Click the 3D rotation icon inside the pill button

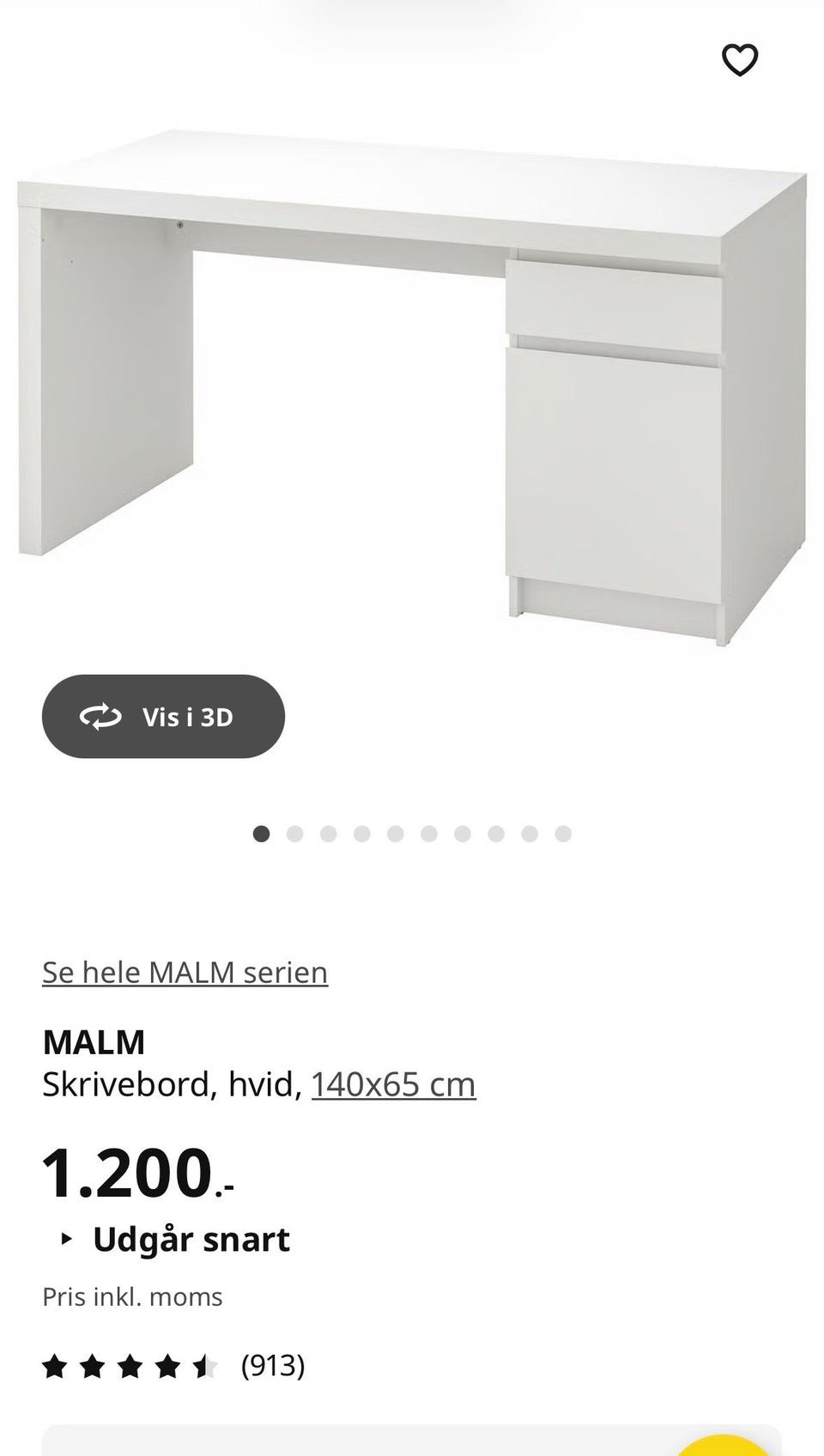point(99,716)
